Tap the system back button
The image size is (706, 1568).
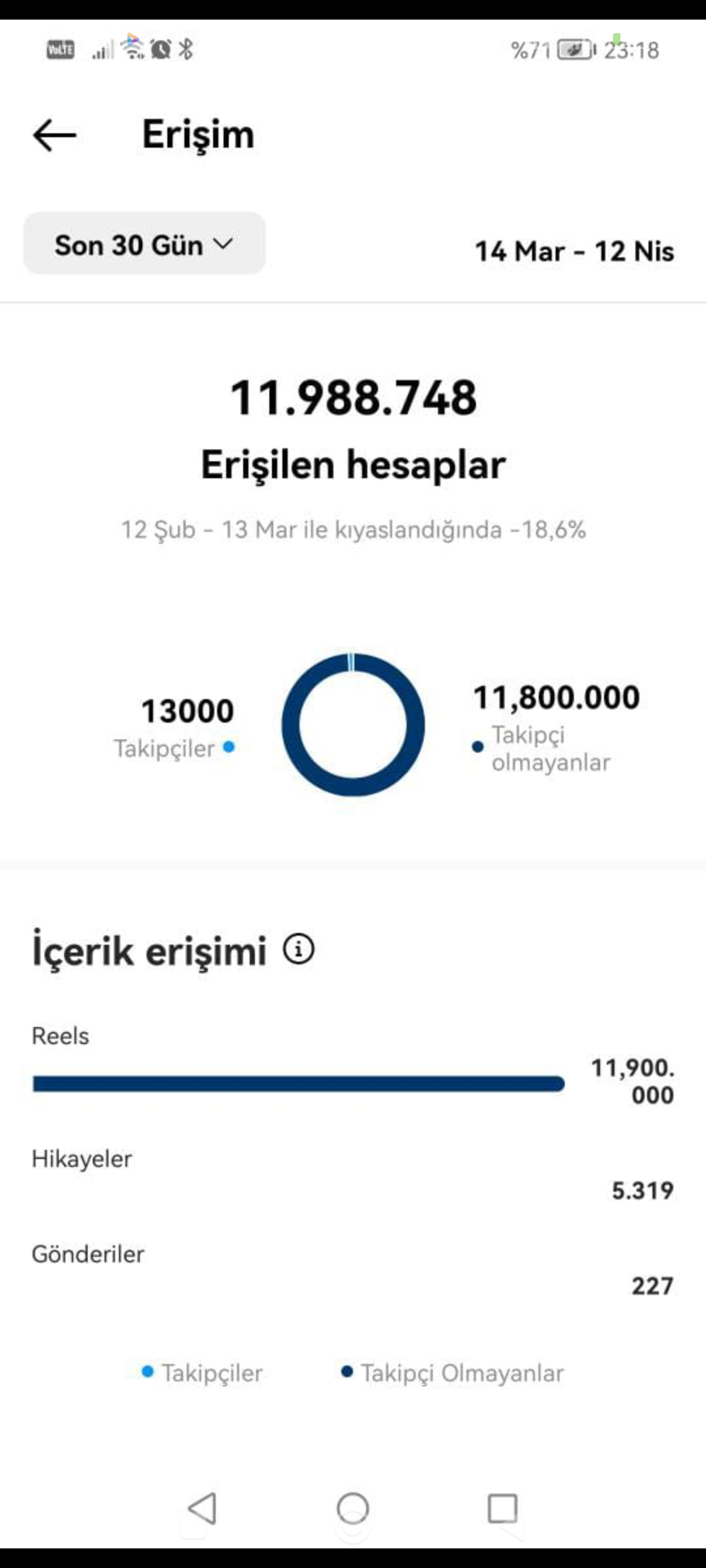(202, 1509)
